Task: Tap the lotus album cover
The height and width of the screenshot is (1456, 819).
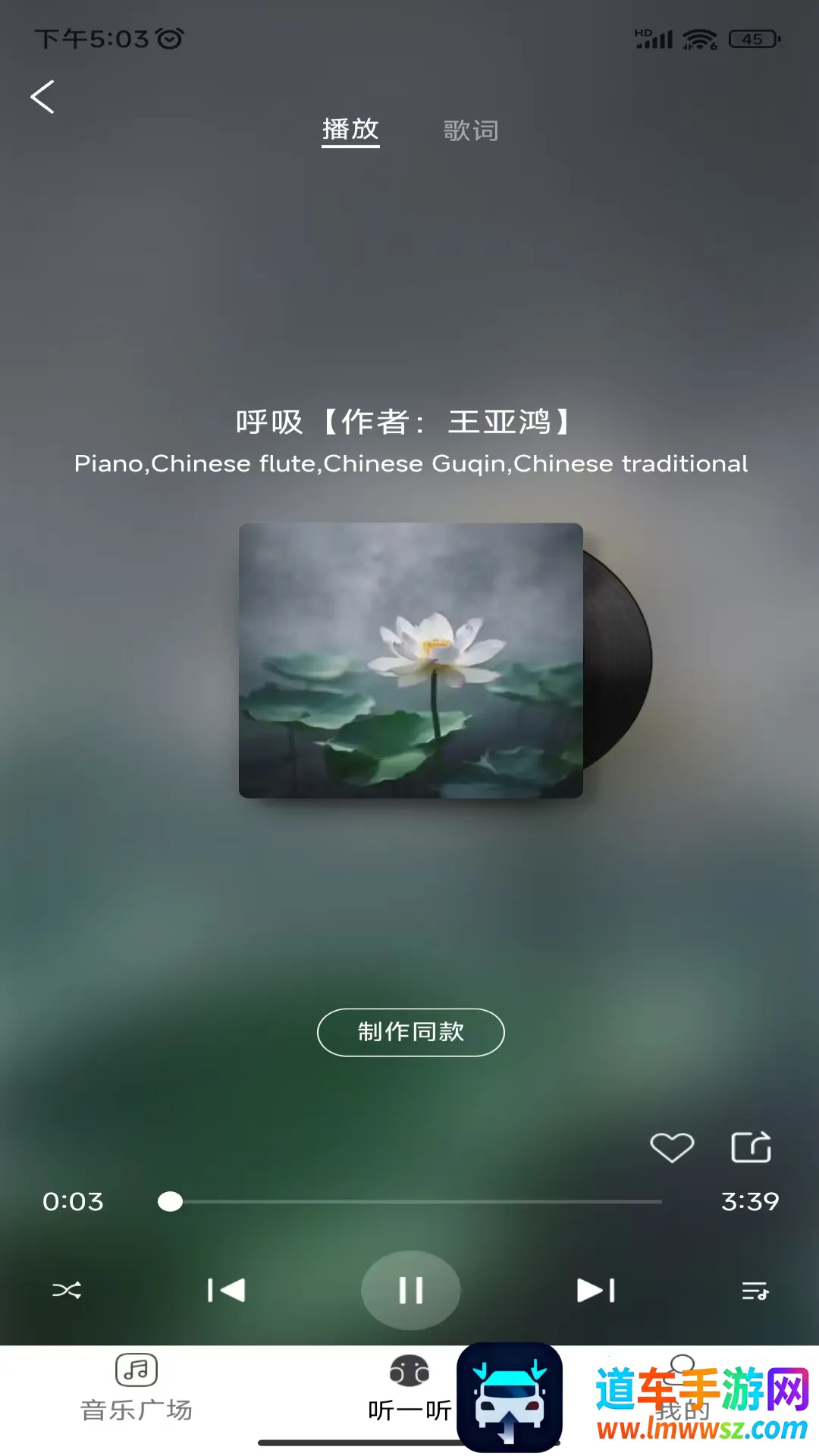Action: point(410,661)
